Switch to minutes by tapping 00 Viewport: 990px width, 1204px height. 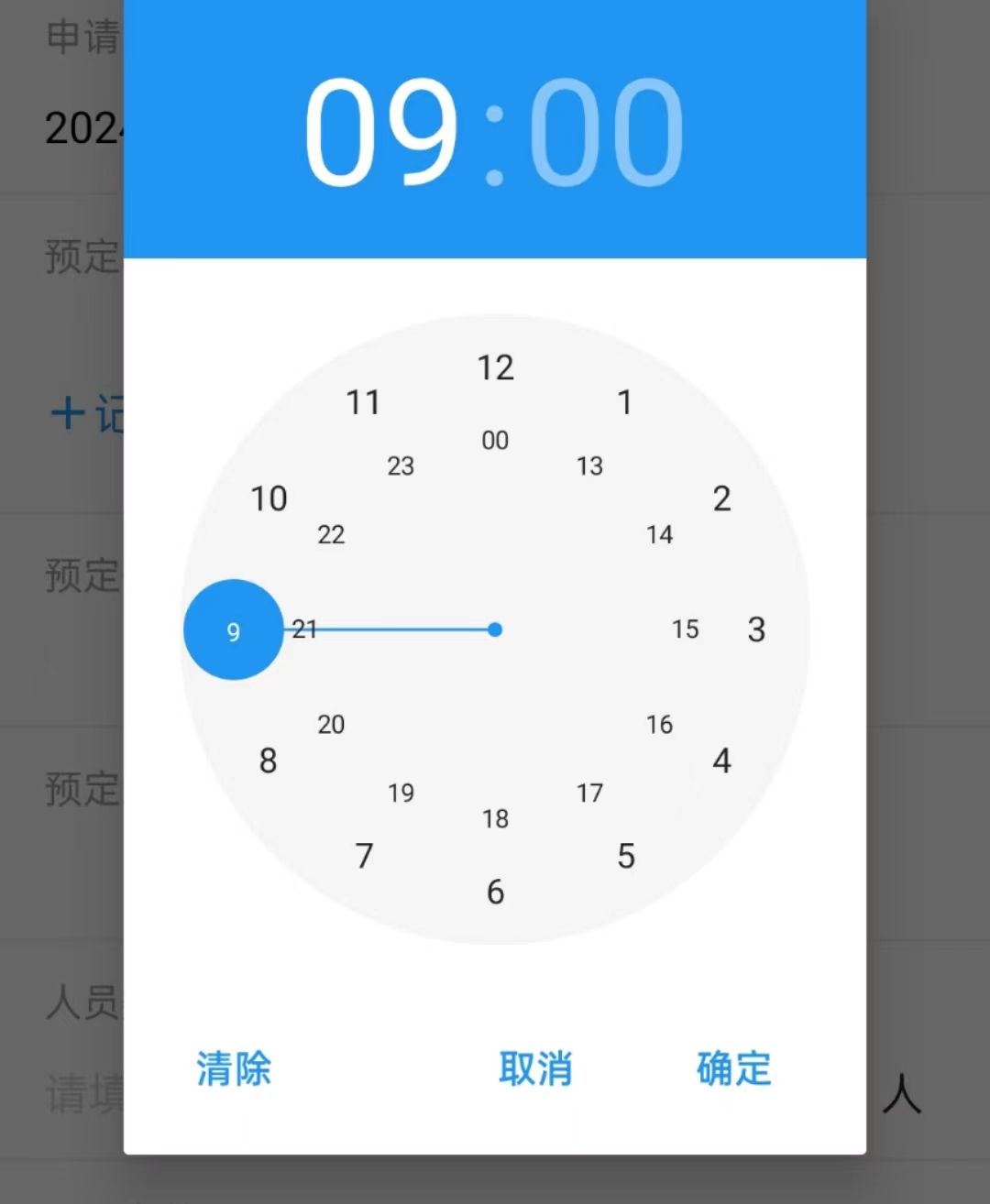click(606, 132)
